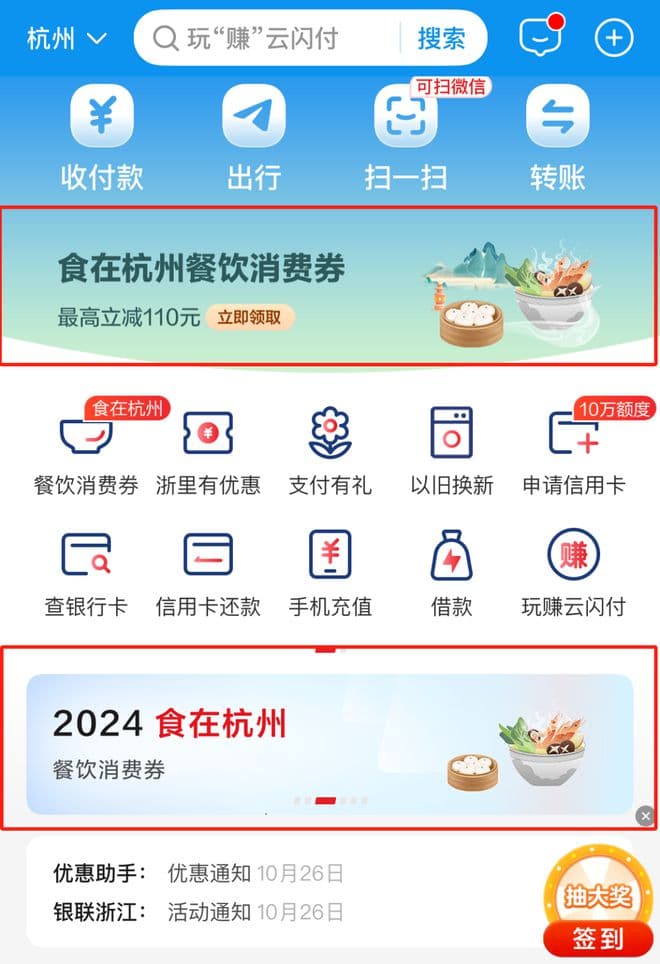This screenshot has width=660, height=964.
Task: Close the 抽大奖 签到 floating widget
Action: pyautogui.click(x=646, y=817)
